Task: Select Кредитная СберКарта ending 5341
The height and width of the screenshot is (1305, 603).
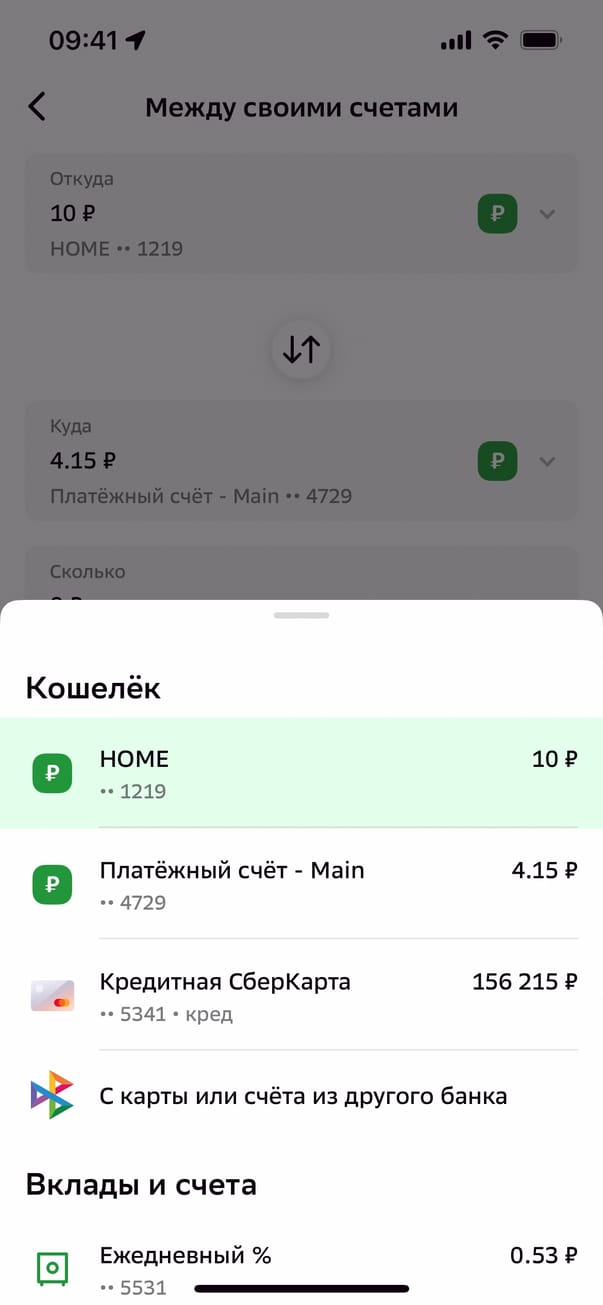Action: [x=301, y=995]
